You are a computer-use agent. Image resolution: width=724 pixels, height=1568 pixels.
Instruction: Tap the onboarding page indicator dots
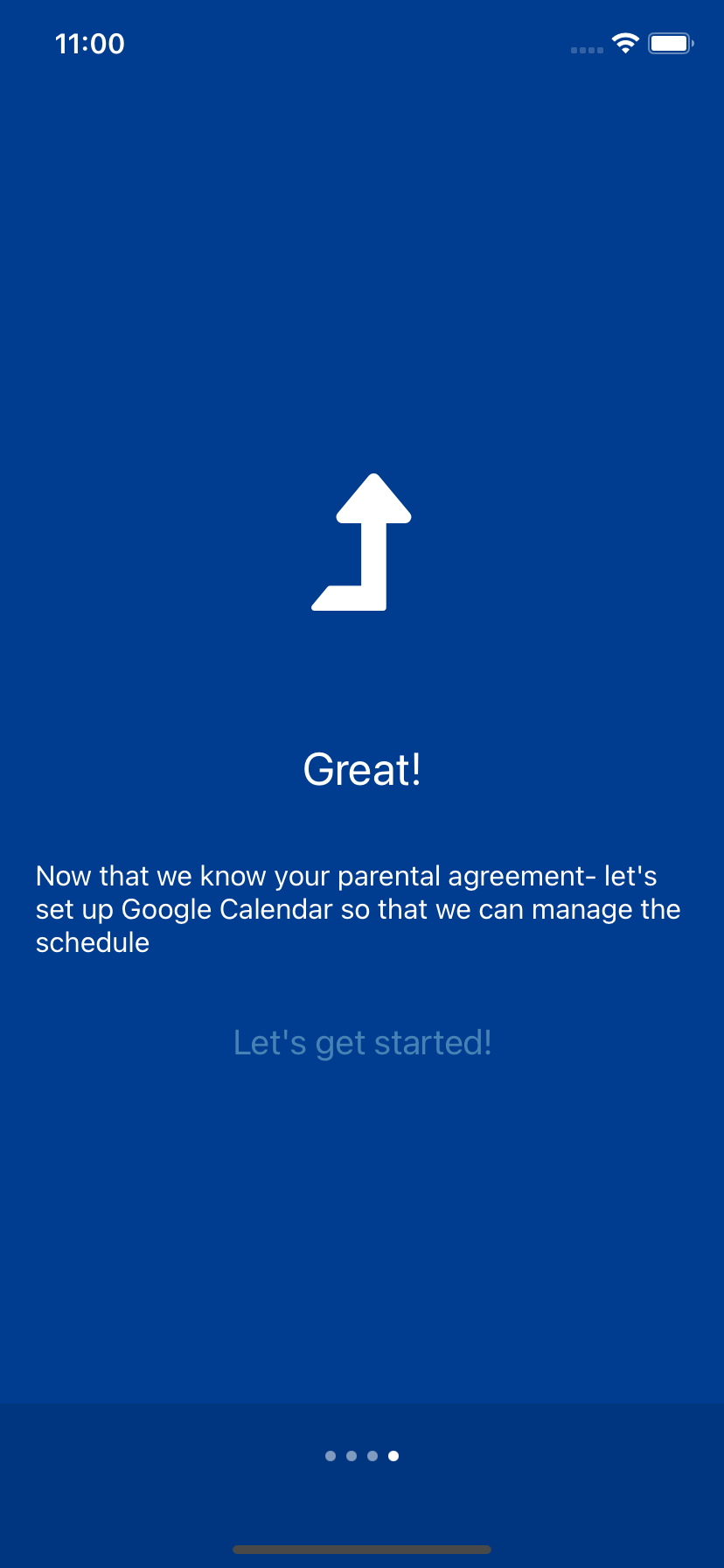[x=362, y=1456]
